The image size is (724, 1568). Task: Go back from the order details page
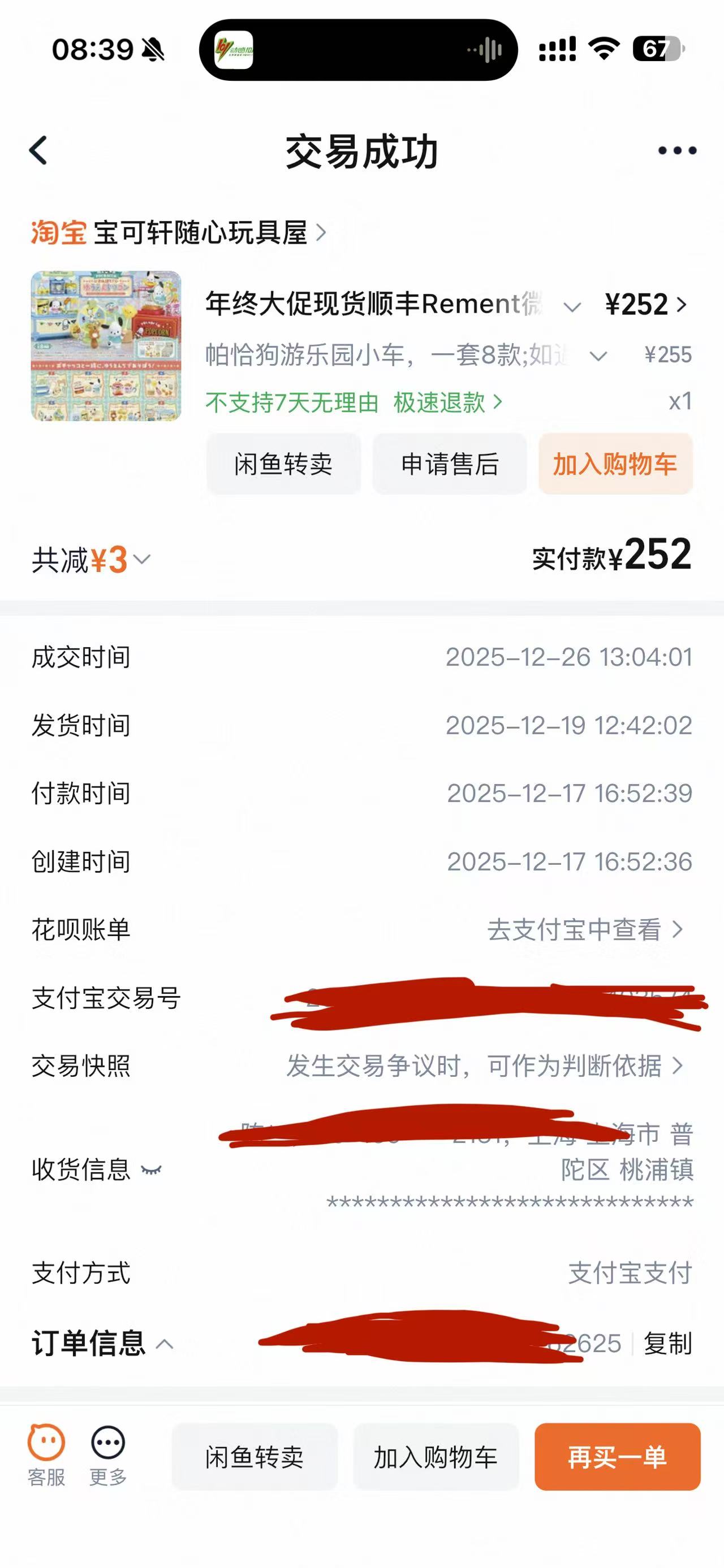tap(38, 150)
